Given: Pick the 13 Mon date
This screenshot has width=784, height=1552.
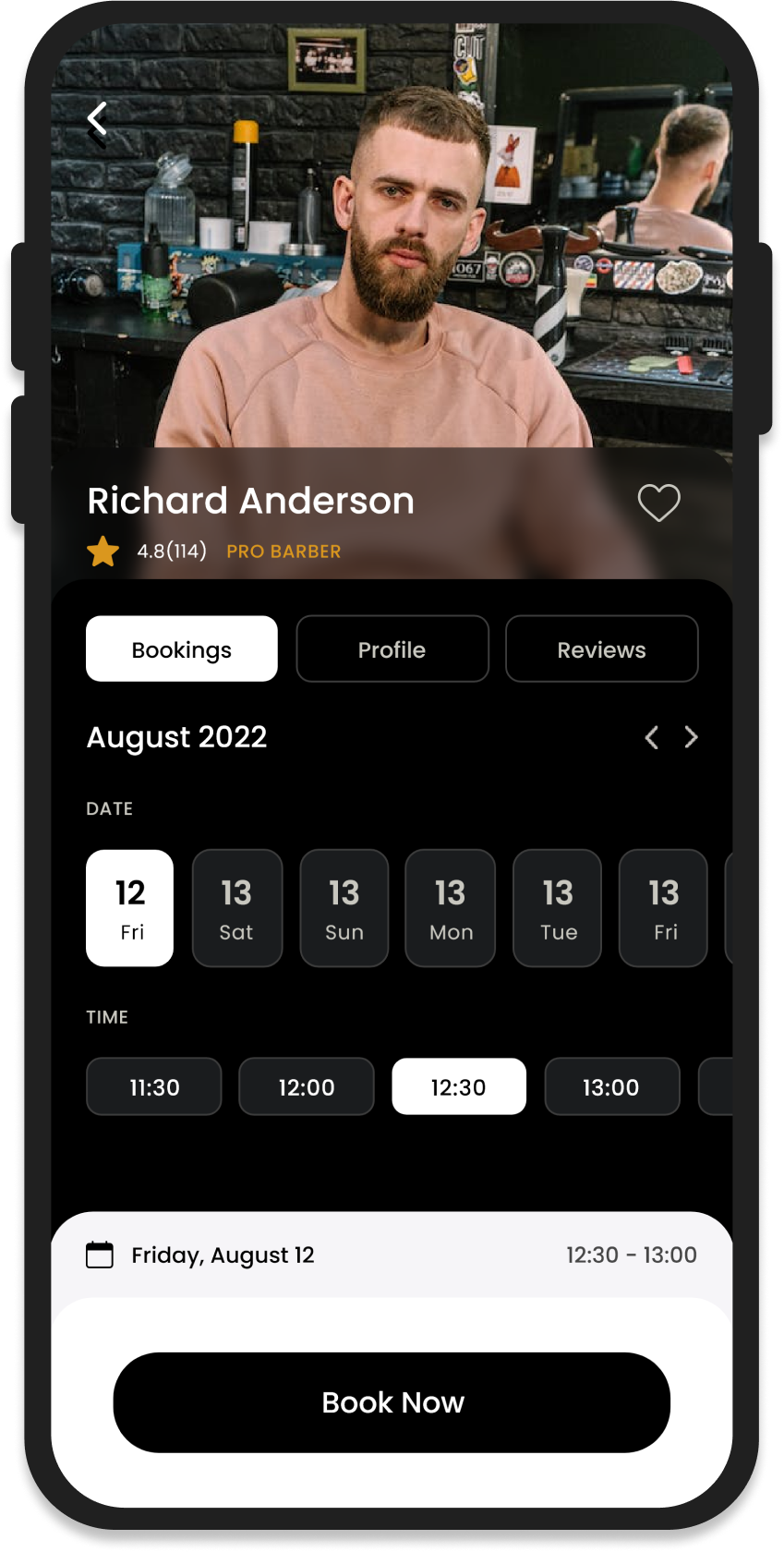Looking at the screenshot, I should (451, 908).
